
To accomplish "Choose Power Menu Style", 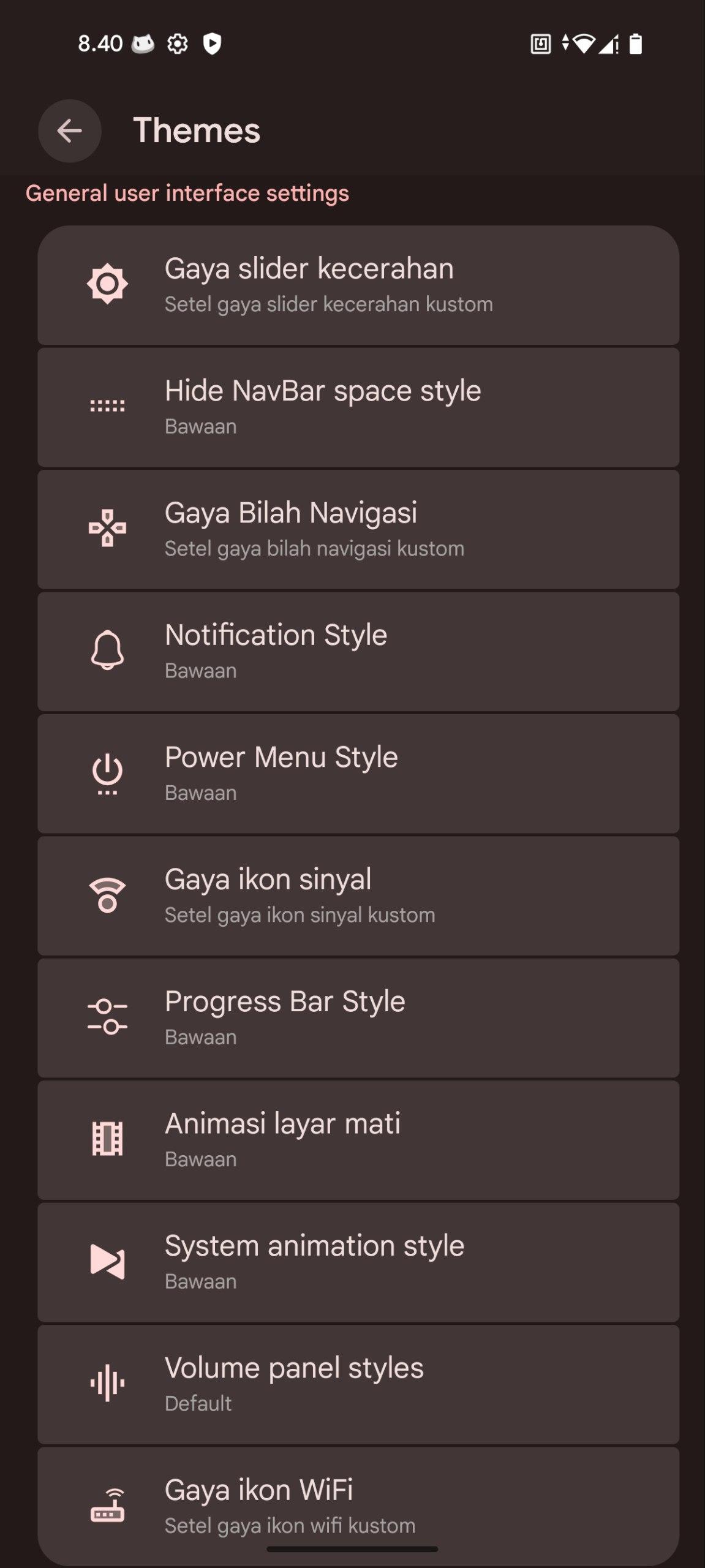I will (x=358, y=774).
